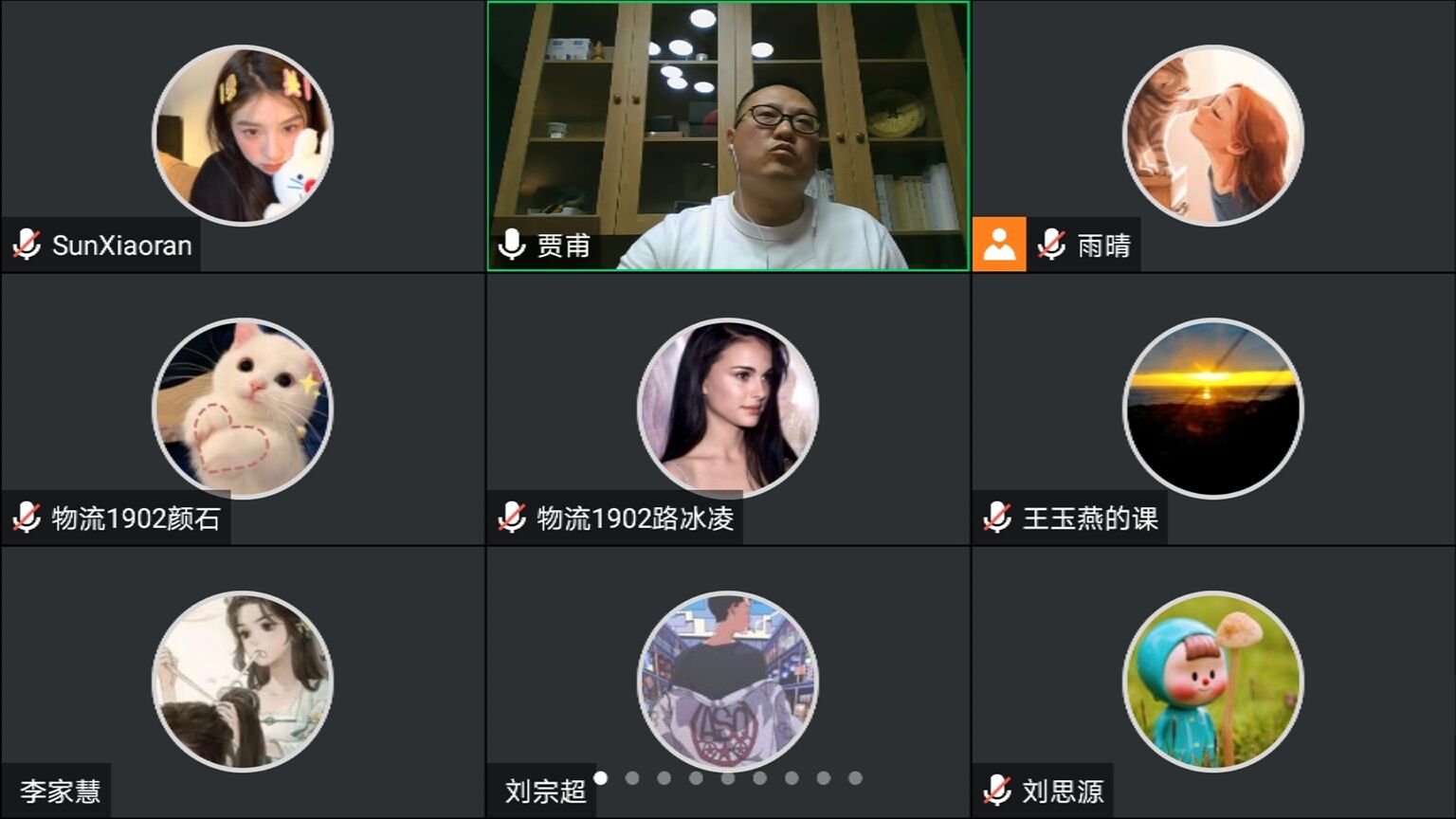Screen dimensions: 1456x819
Task: Jump to the second page dot
Action: point(632,778)
